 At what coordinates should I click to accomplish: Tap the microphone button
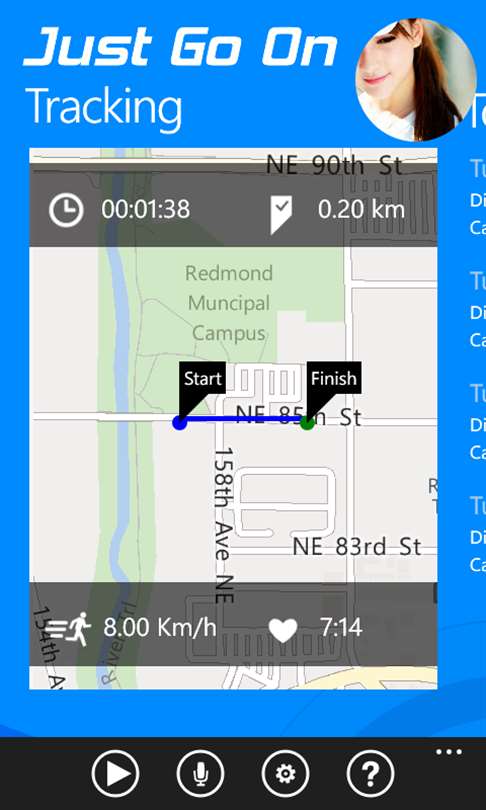coord(200,774)
